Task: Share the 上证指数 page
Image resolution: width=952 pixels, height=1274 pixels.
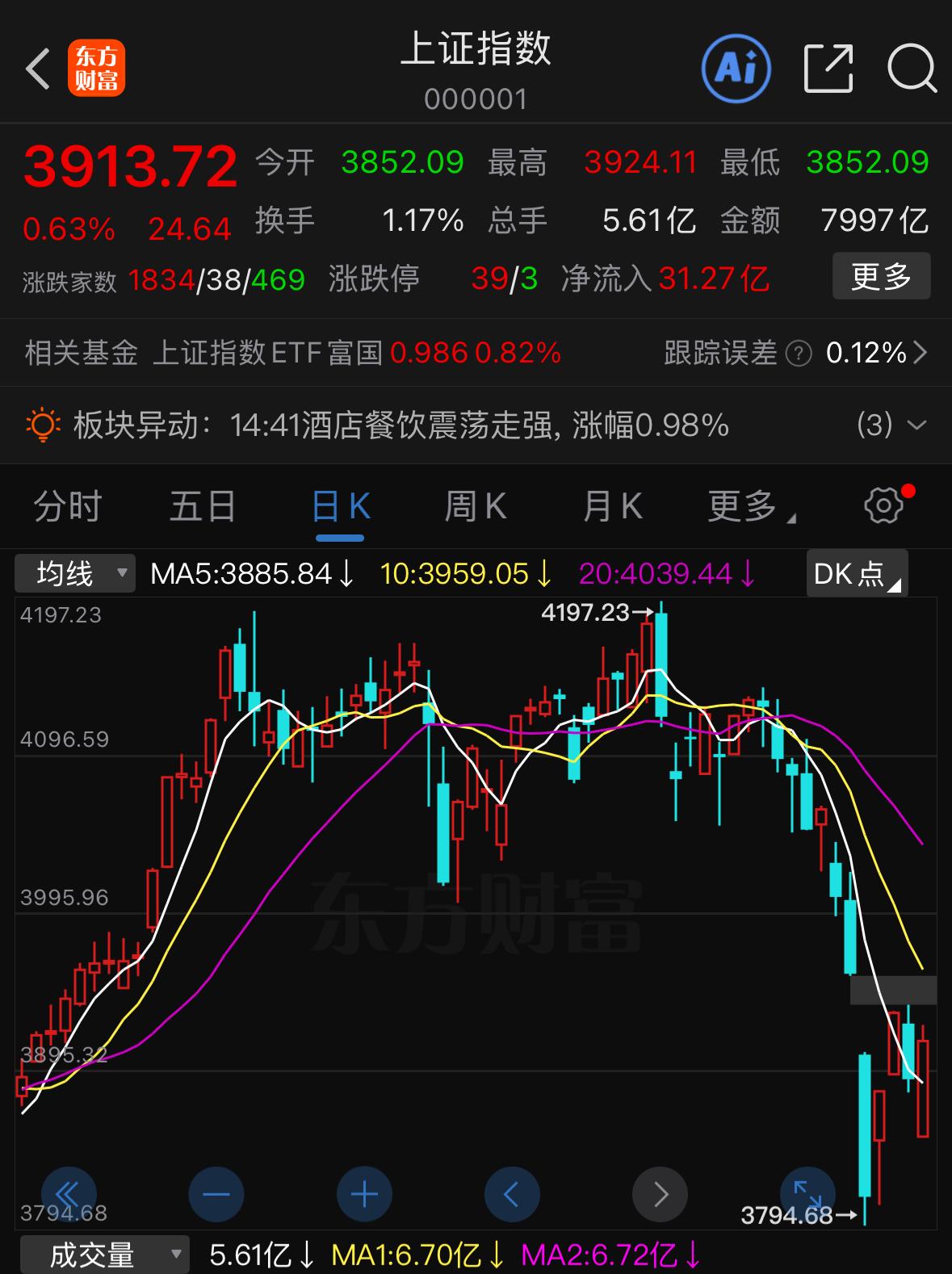Action: (828, 68)
